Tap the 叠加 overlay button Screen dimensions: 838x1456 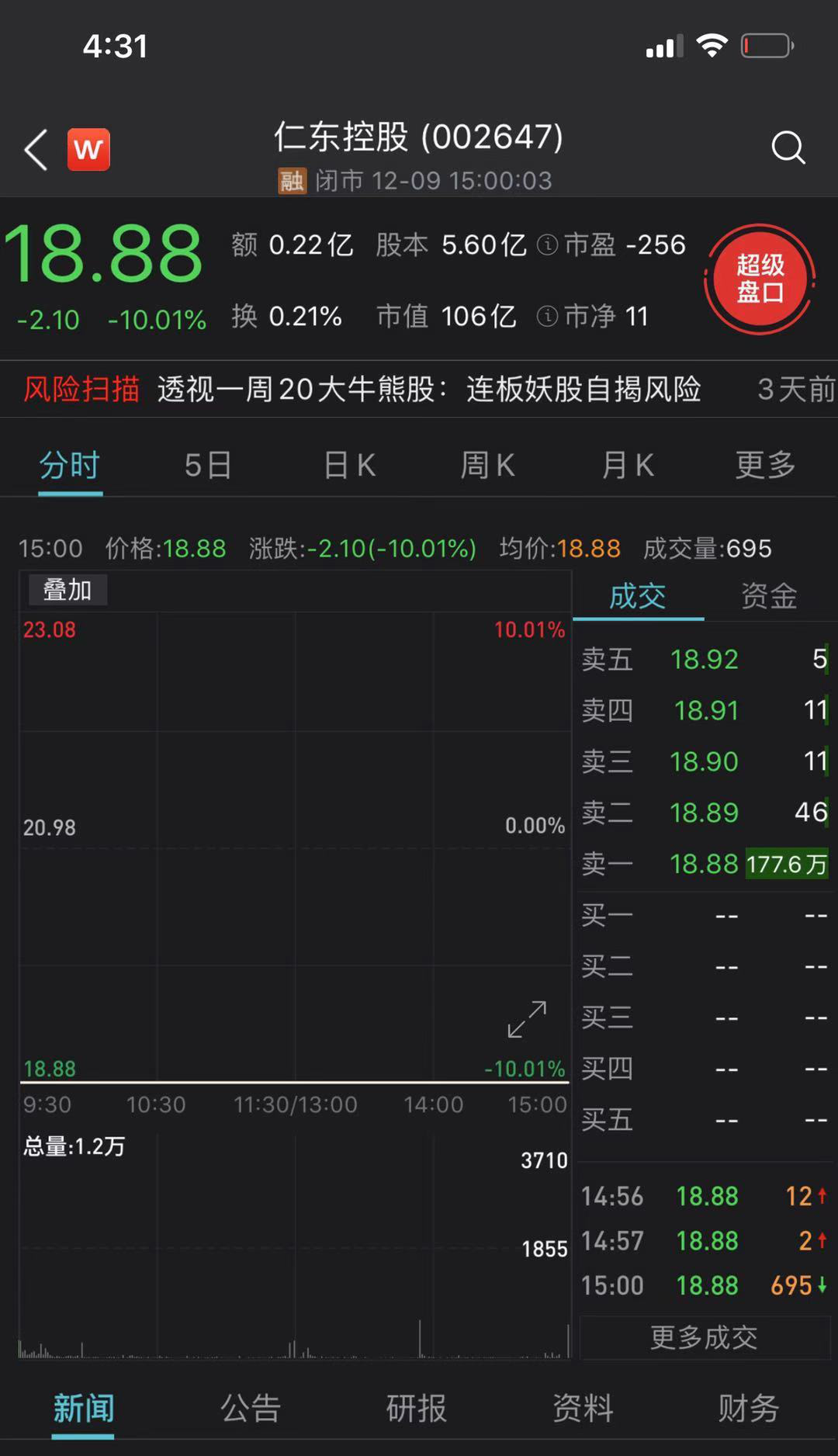point(68,590)
